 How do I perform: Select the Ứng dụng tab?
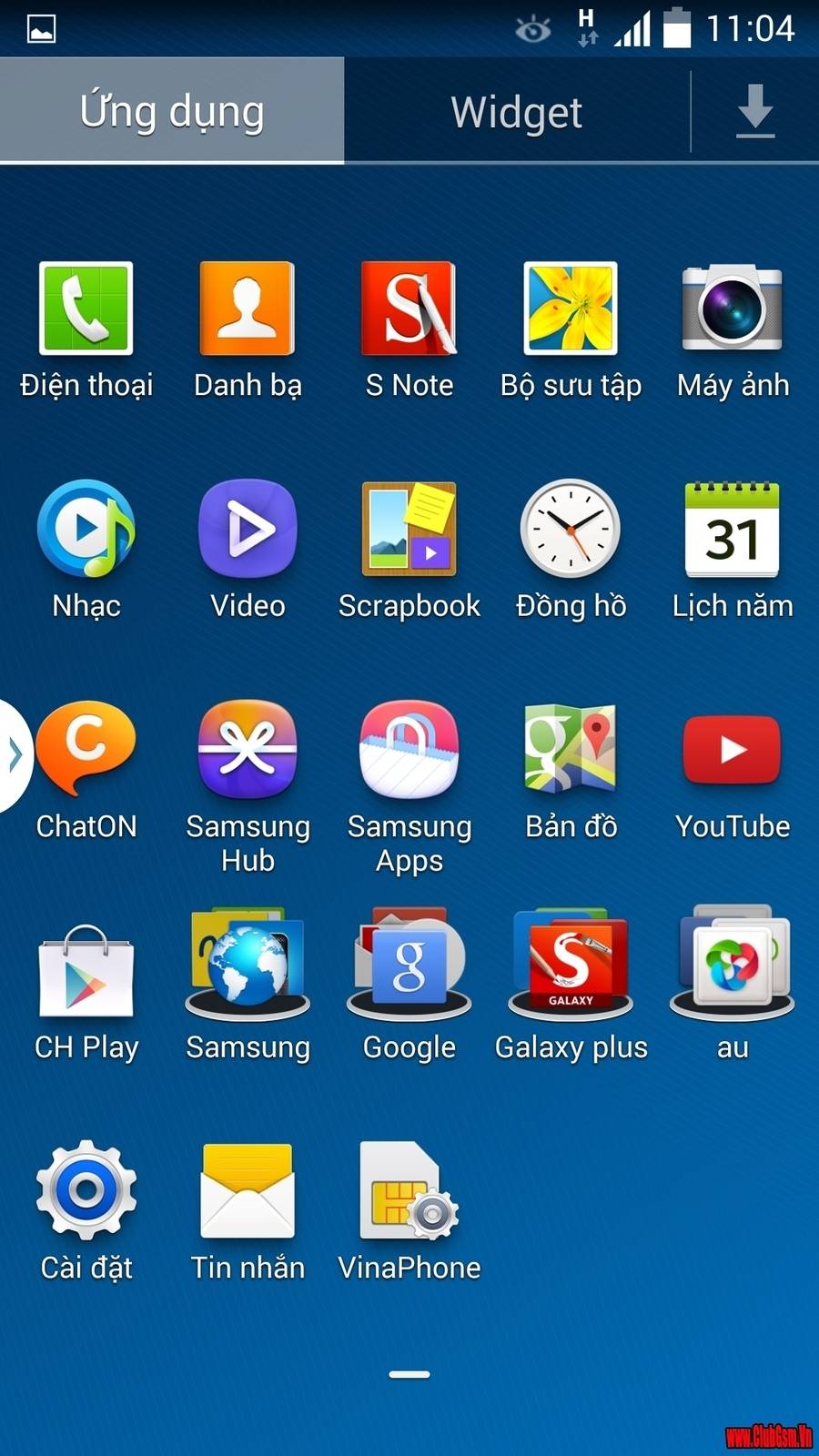coord(172,112)
